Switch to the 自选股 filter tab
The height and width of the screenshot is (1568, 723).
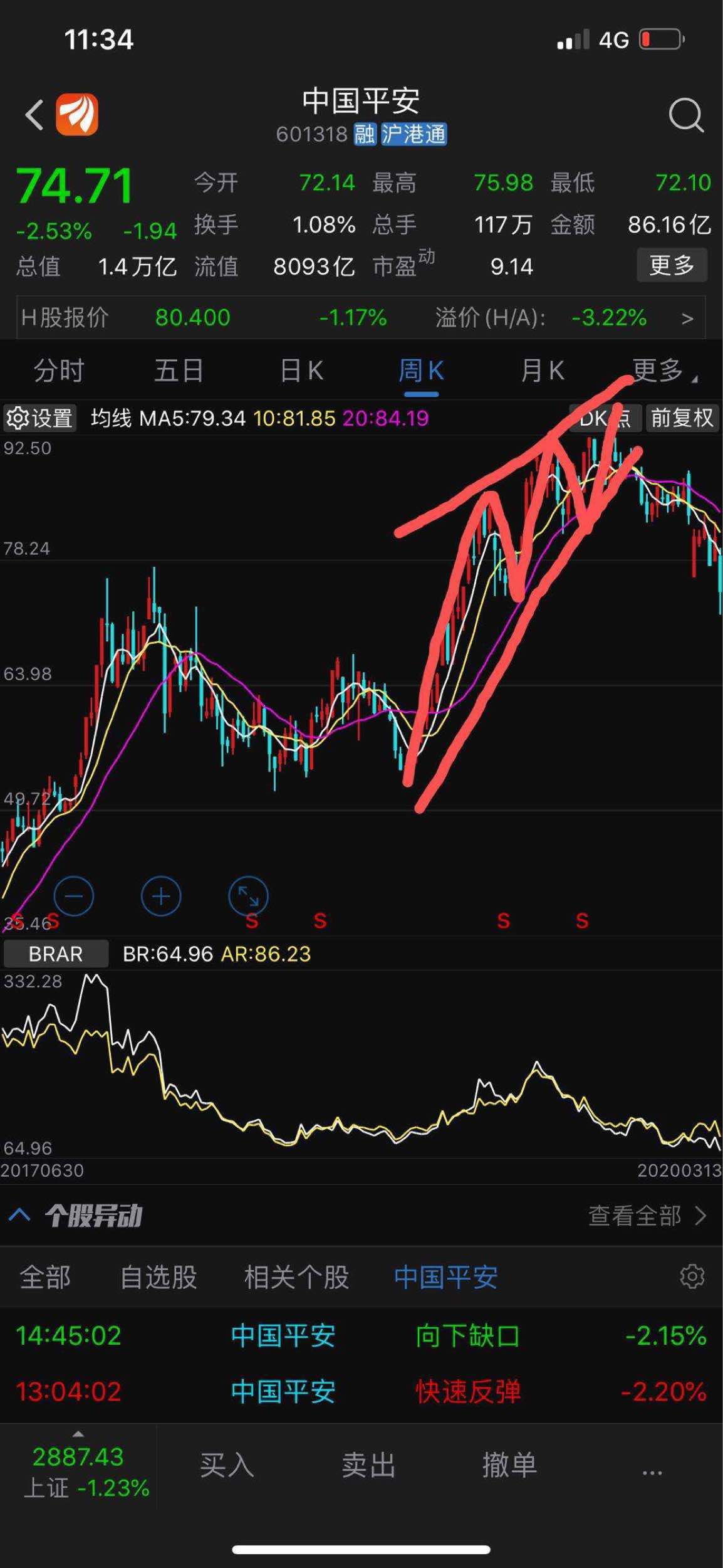coord(159,1277)
